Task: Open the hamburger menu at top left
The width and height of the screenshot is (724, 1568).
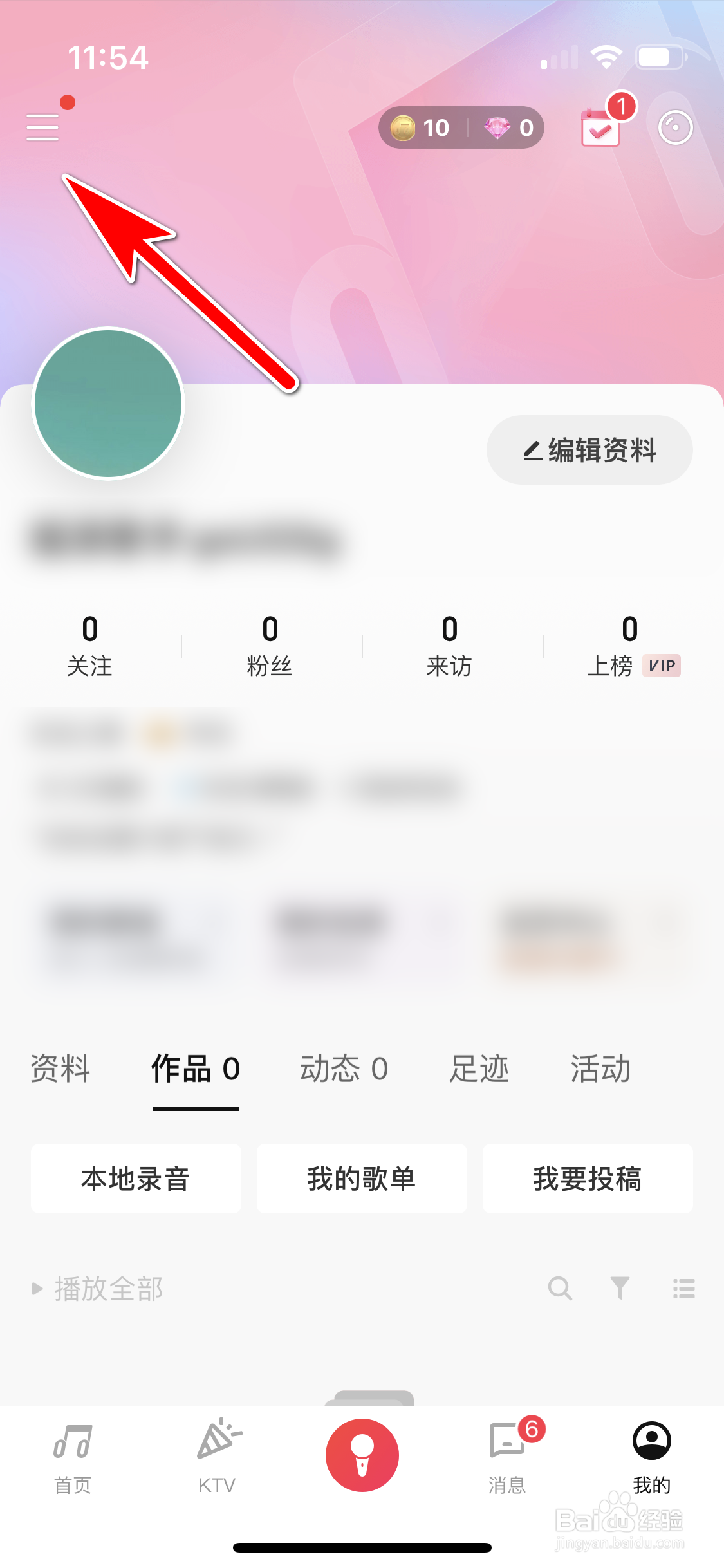Action: click(43, 127)
